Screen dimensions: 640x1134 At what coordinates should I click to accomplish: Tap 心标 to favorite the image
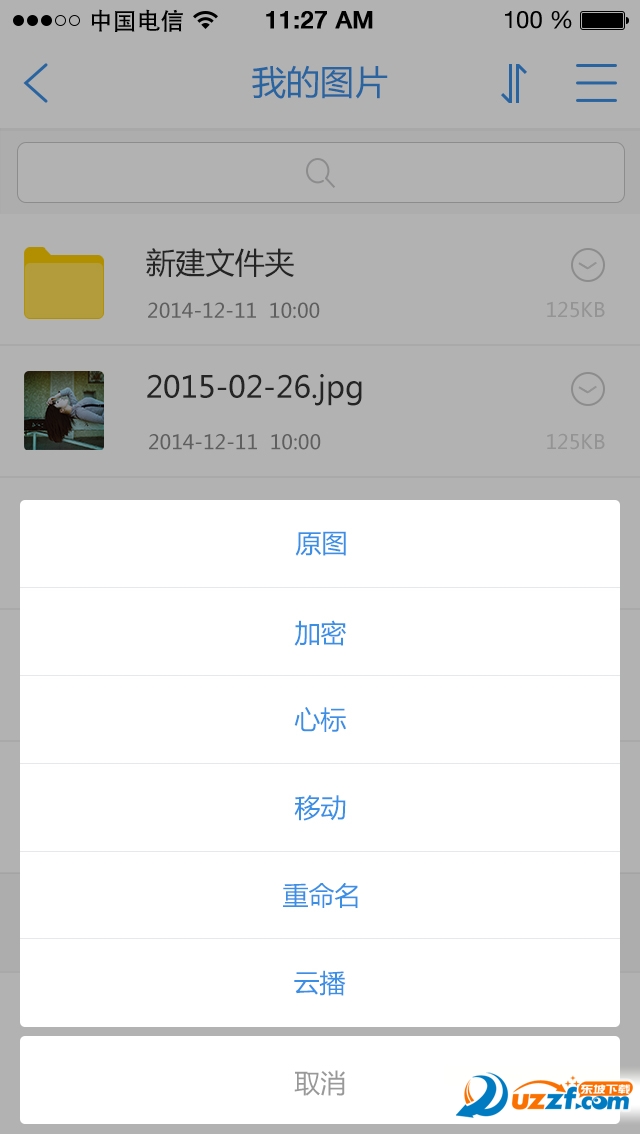pos(320,720)
